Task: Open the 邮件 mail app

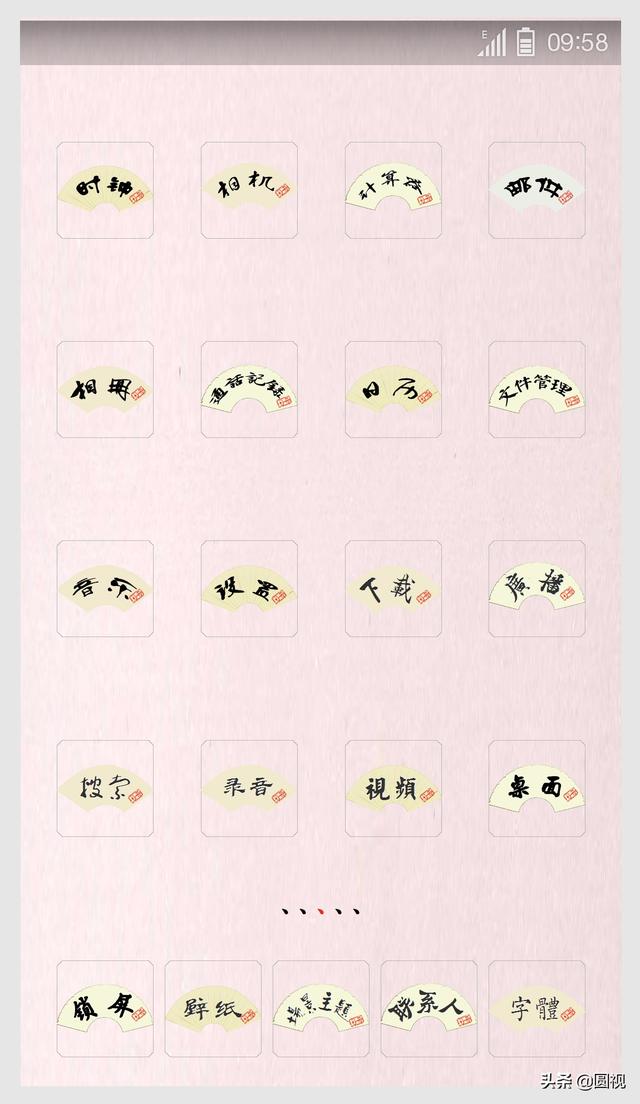Action: (x=537, y=190)
